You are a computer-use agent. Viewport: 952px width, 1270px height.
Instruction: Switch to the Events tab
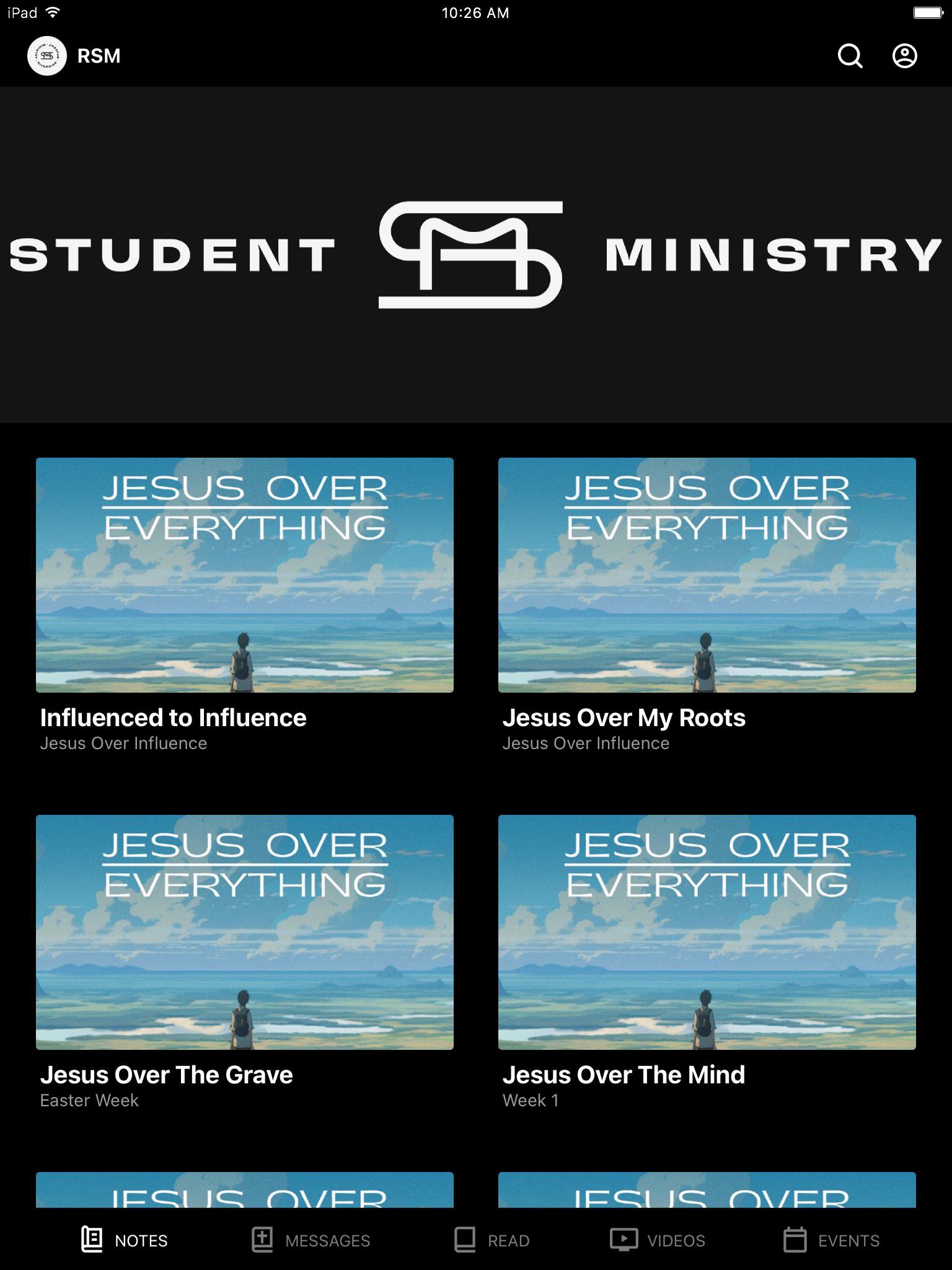(x=831, y=1240)
